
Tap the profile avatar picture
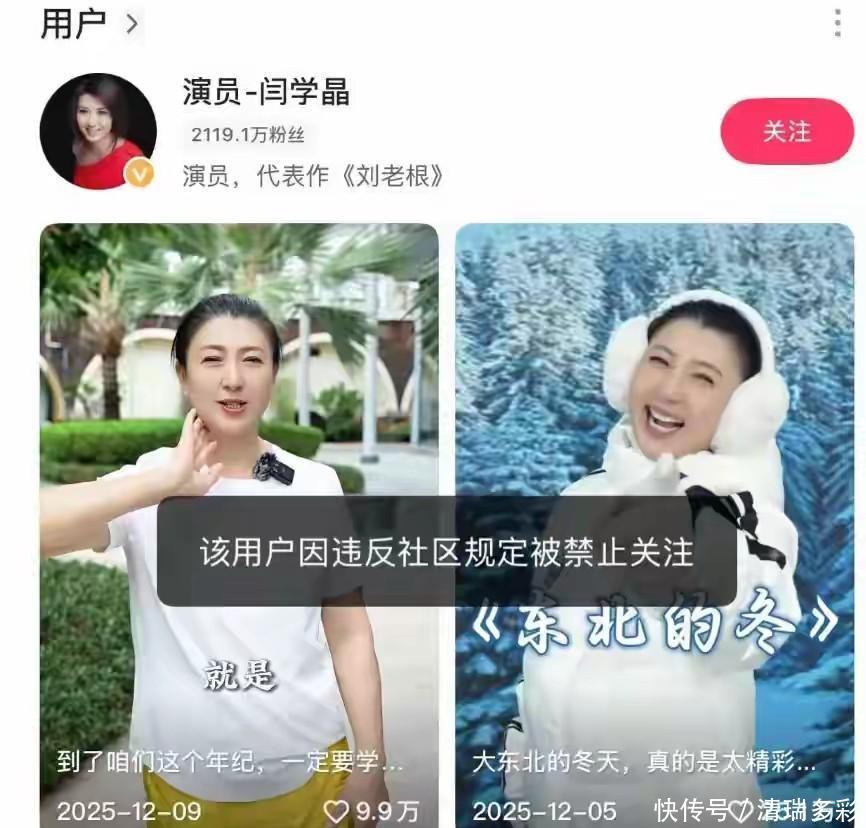(98, 131)
